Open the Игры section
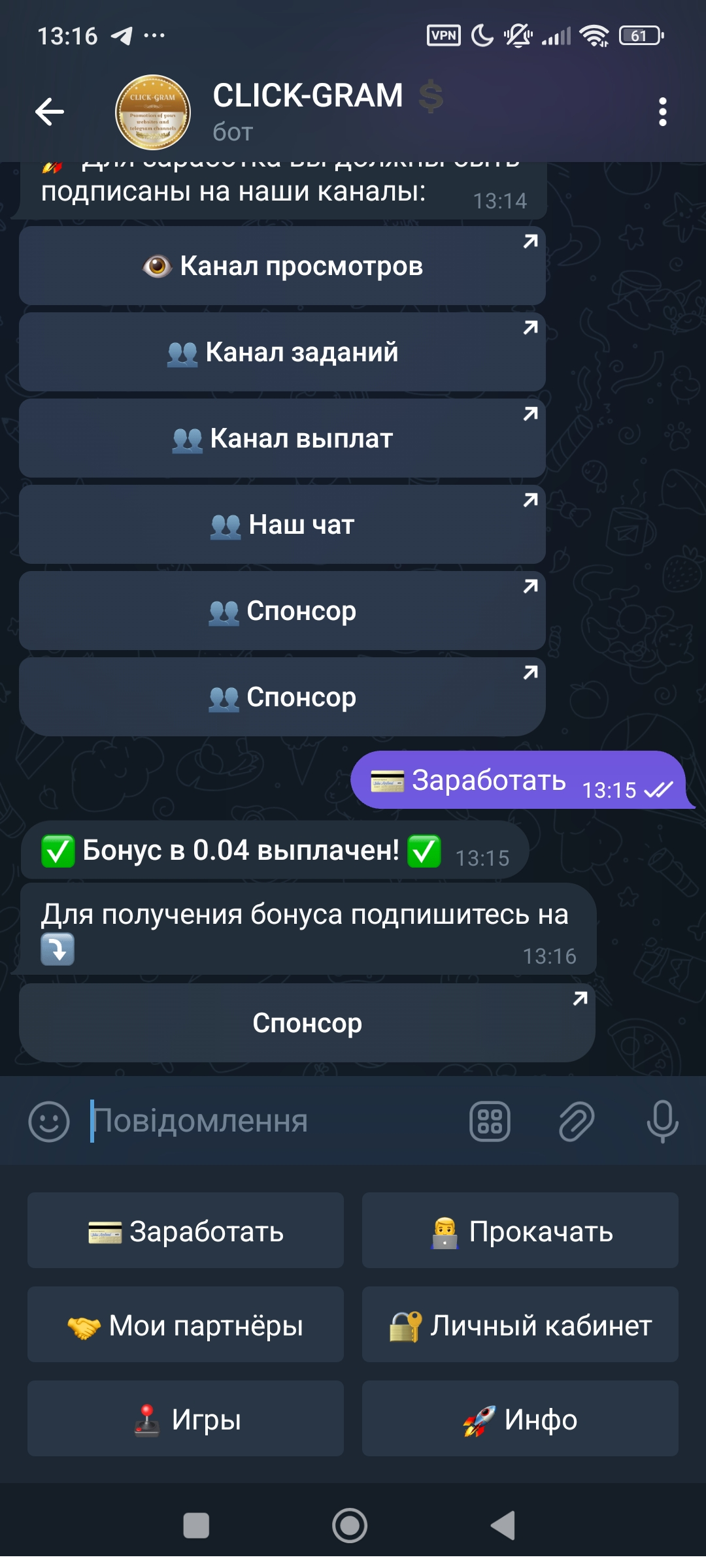Image resolution: width=706 pixels, height=1568 pixels. [186, 1420]
